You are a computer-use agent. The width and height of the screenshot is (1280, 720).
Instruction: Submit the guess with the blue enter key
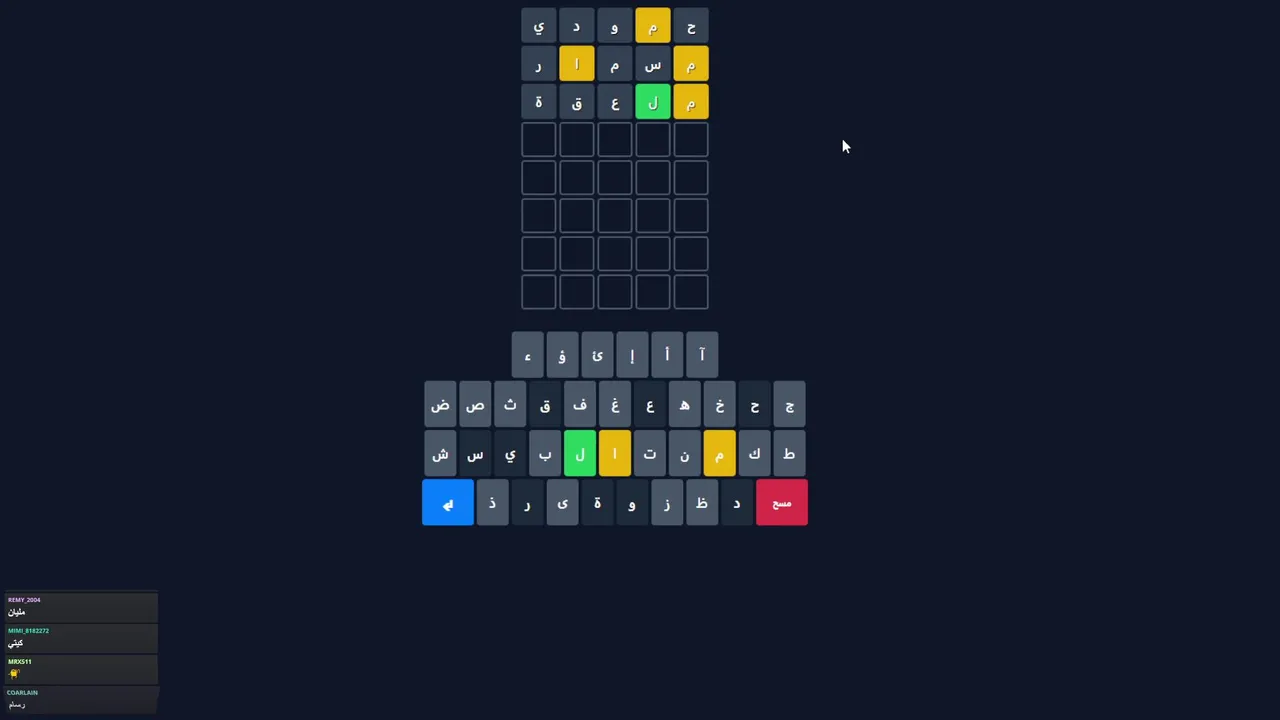point(447,503)
